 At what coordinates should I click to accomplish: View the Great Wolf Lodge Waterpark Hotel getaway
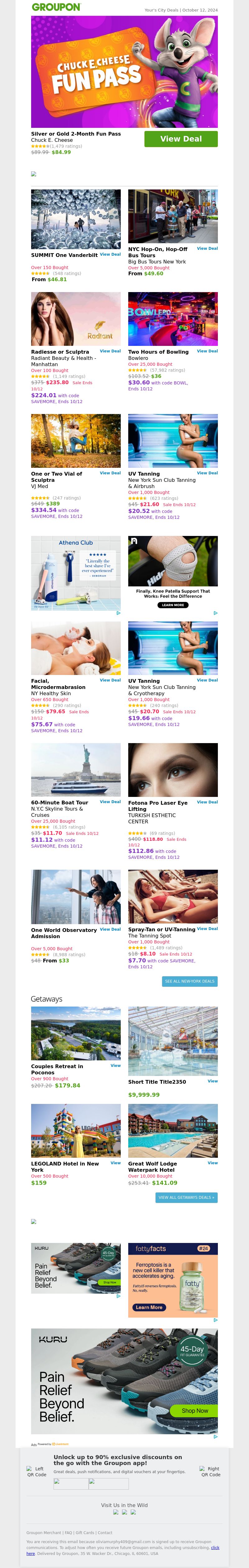point(213,1163)
